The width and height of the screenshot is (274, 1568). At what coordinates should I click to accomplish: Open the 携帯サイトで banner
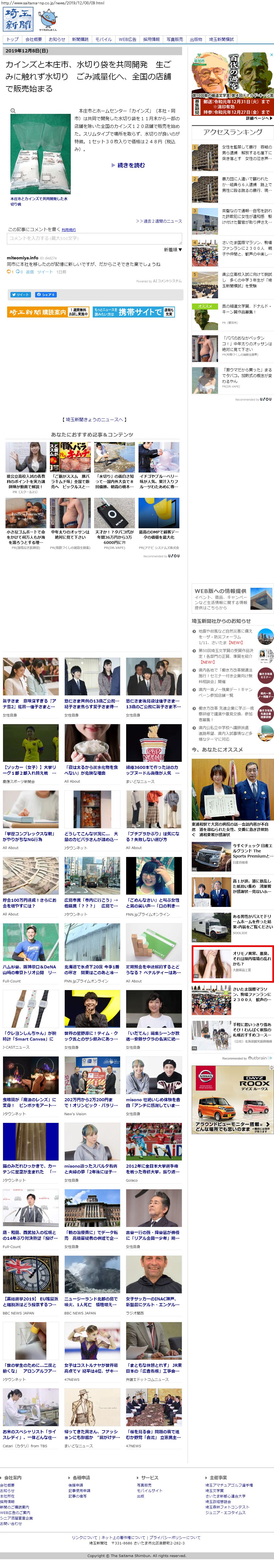click(x=133, y=312)
